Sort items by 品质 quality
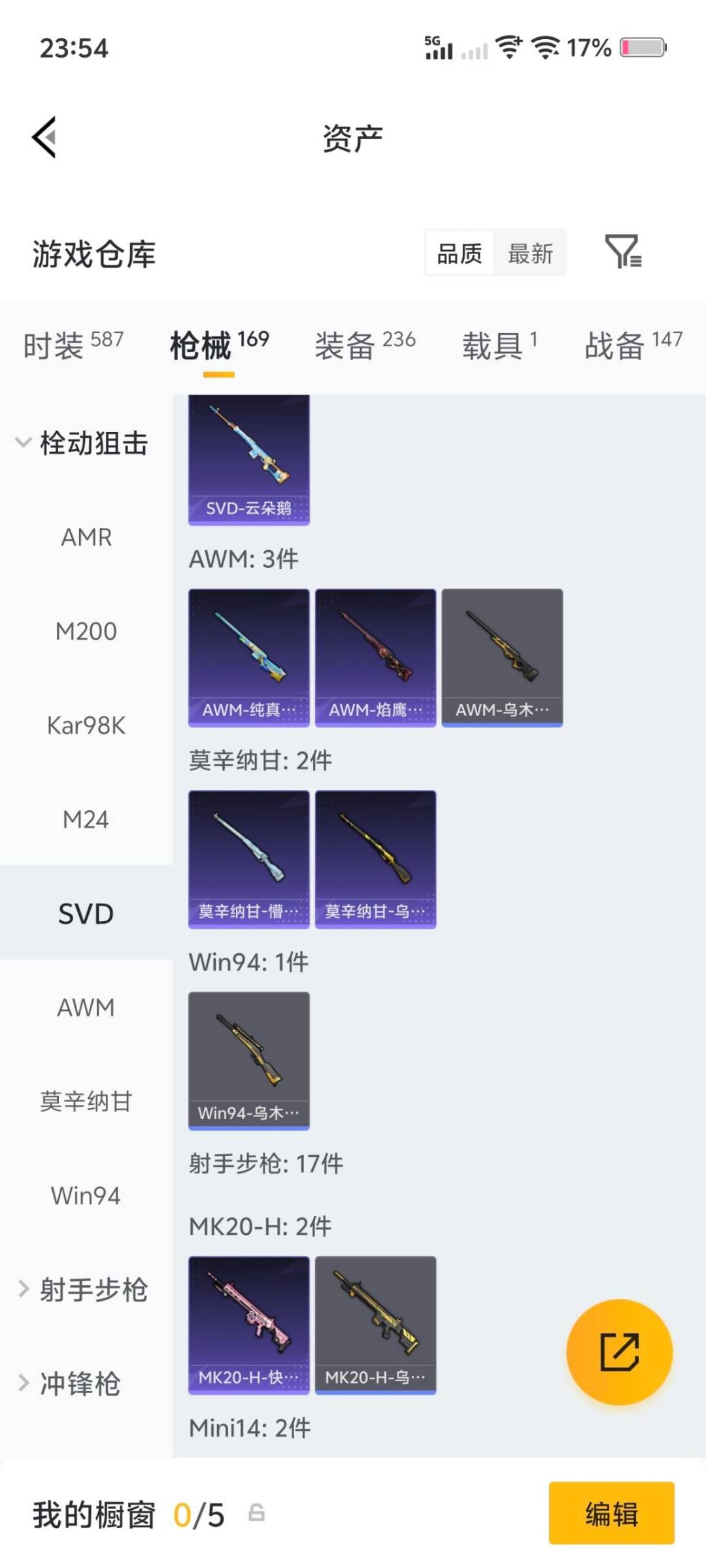Viewport: 706px width, 1568px height. [x=460, y=253]
